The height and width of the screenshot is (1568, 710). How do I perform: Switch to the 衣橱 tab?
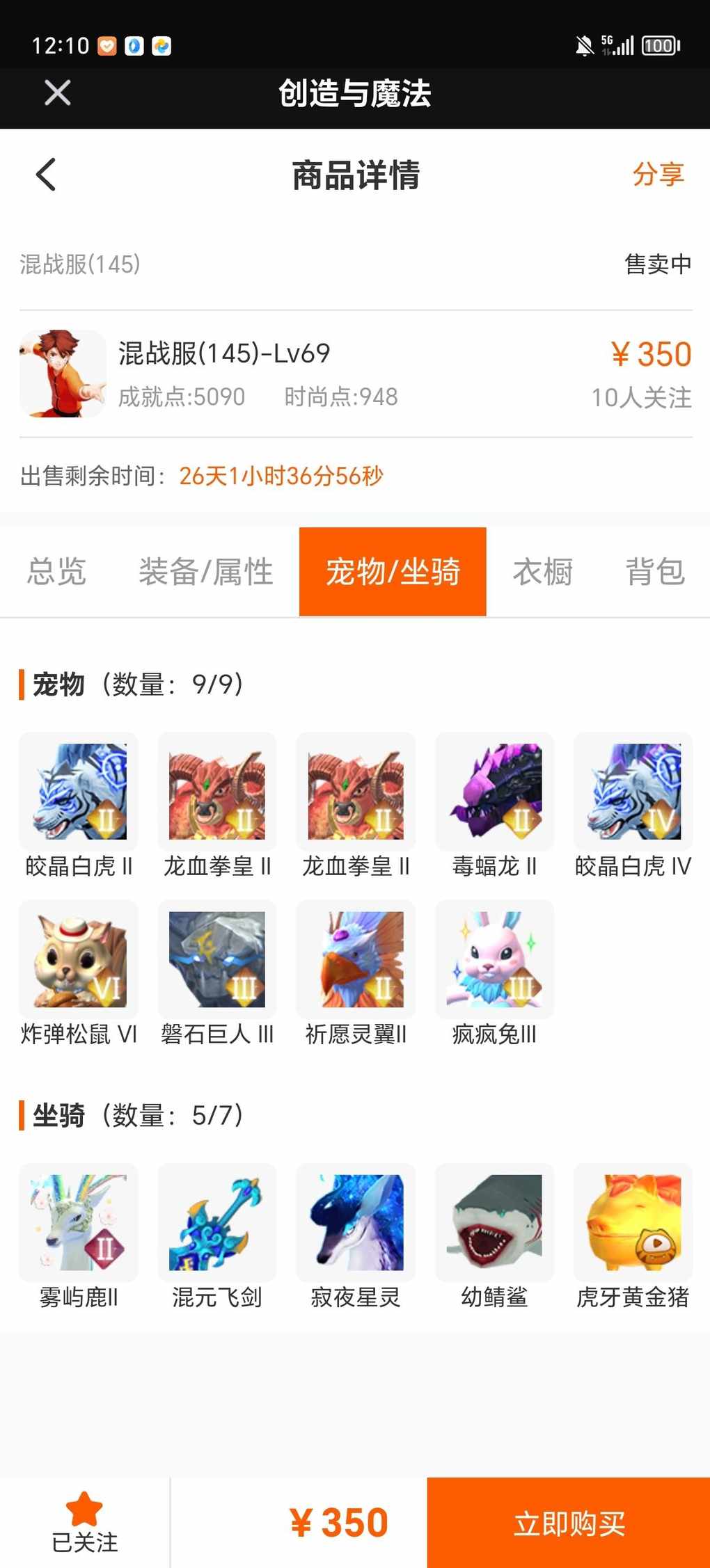tap(543, 572)
